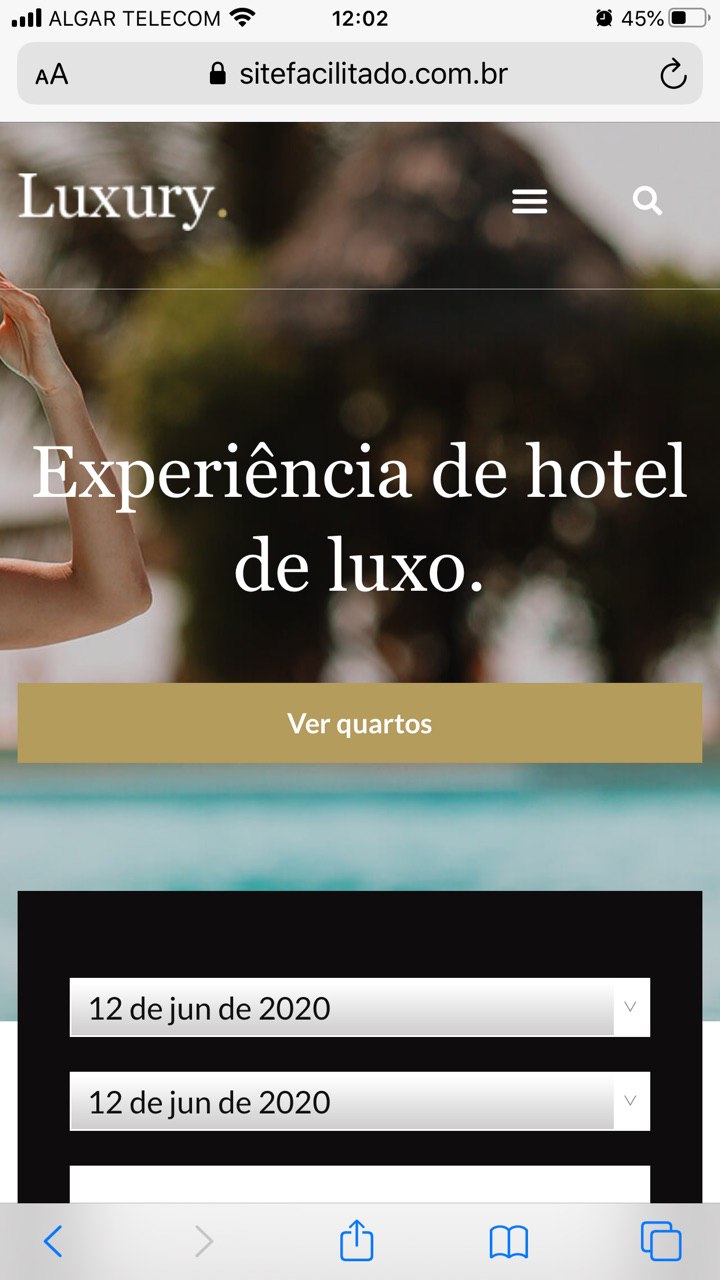Open the hamburger menu
This screenshot has height=1280, width=720.
[529, 201]
